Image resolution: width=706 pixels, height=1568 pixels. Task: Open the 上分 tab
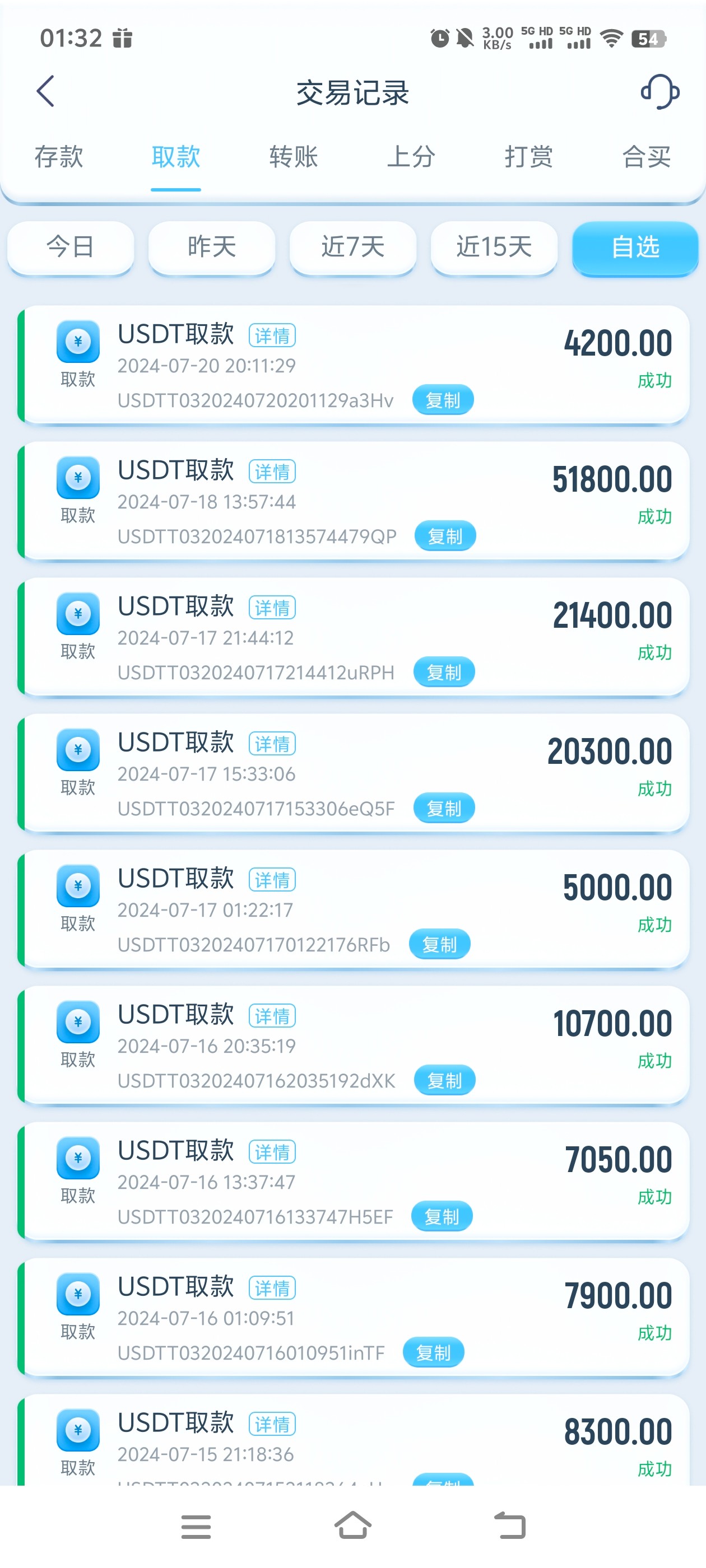[411, 157]
